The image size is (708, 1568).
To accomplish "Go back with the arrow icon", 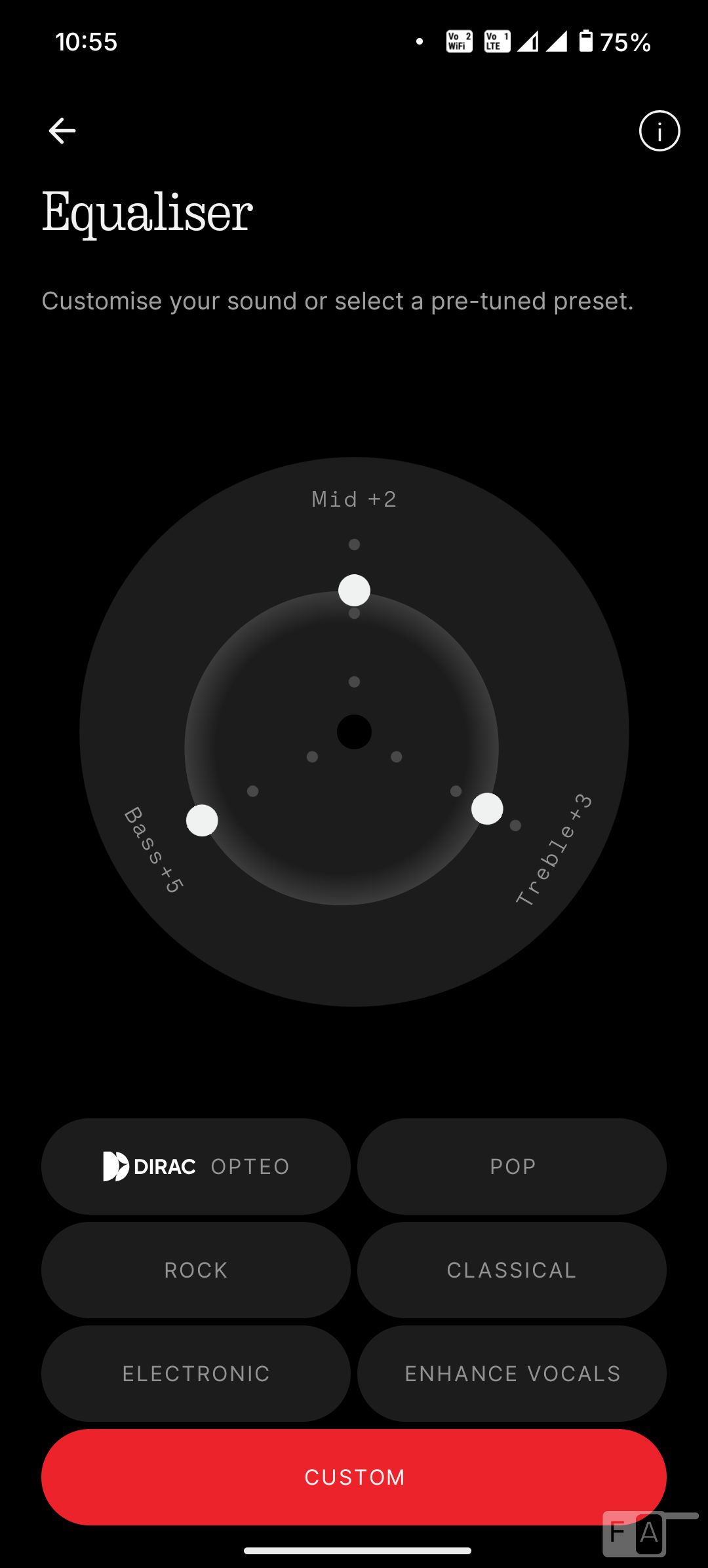I will [x=62, y=130].
